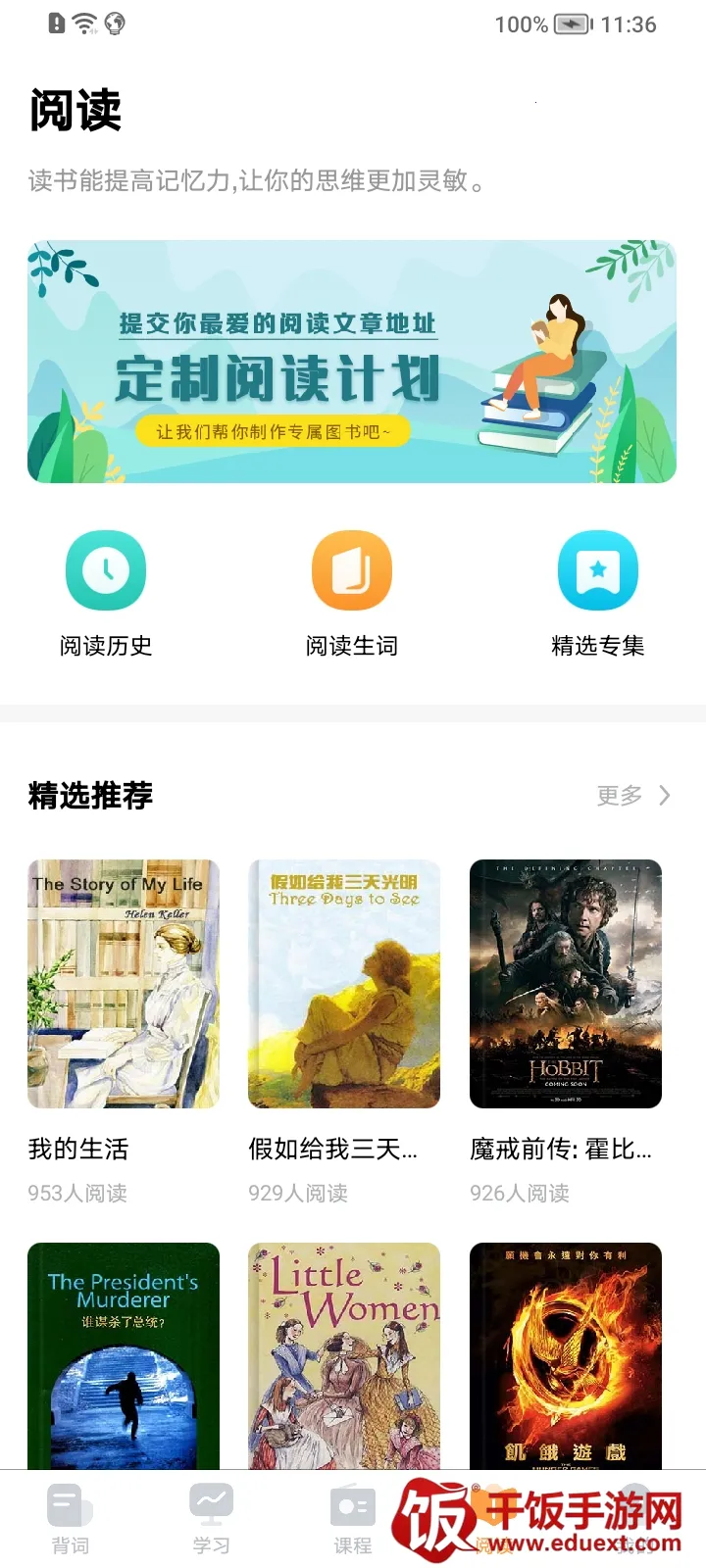This screenshot has height=1568, width=706.
Task: Switch to the 背词 tab
Action: coord(71,1518)
